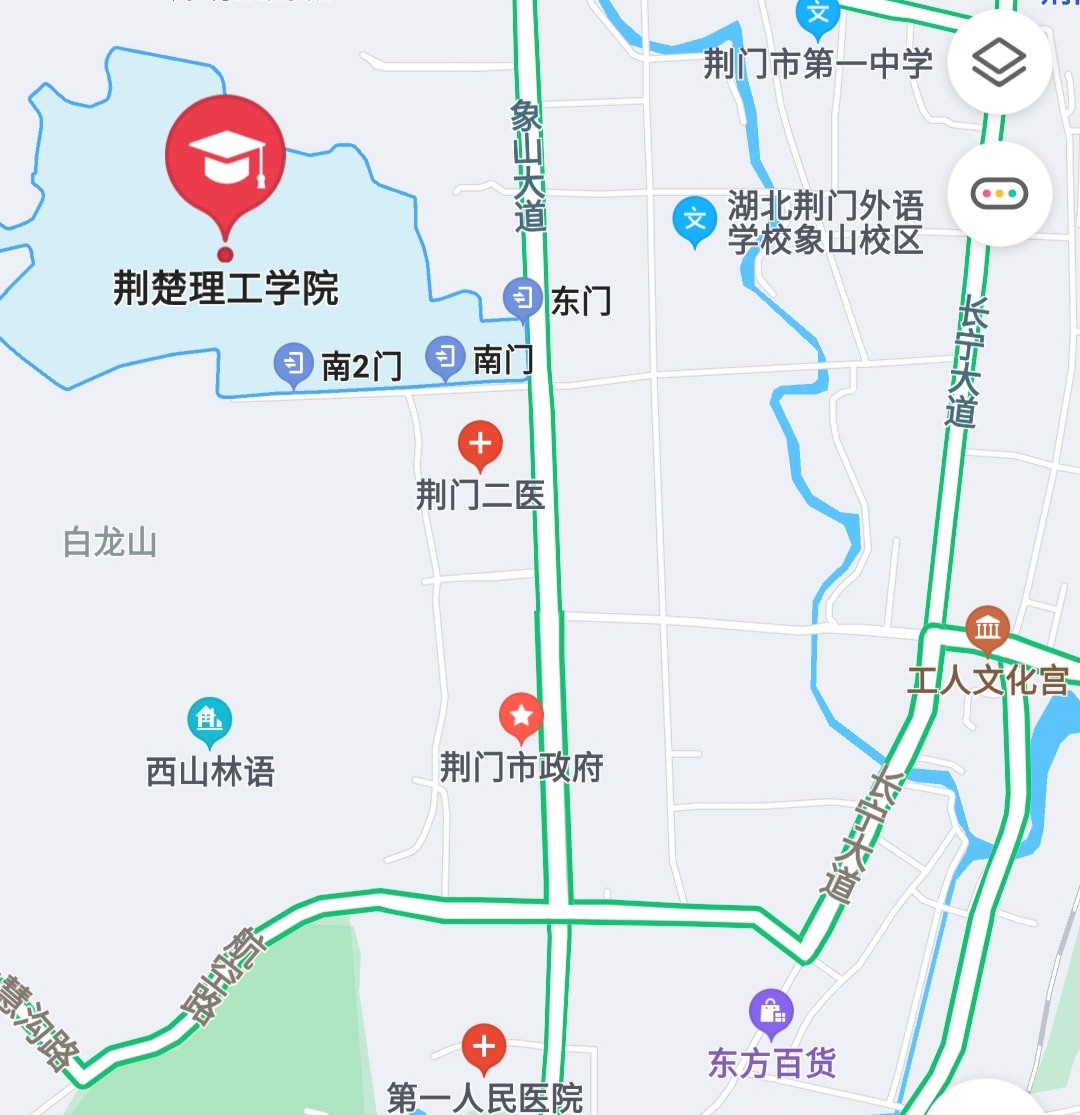Select the 南门 gate entrance marker
The height and width of the screenshot is (1115, 1080).
[x=444, y=355]
